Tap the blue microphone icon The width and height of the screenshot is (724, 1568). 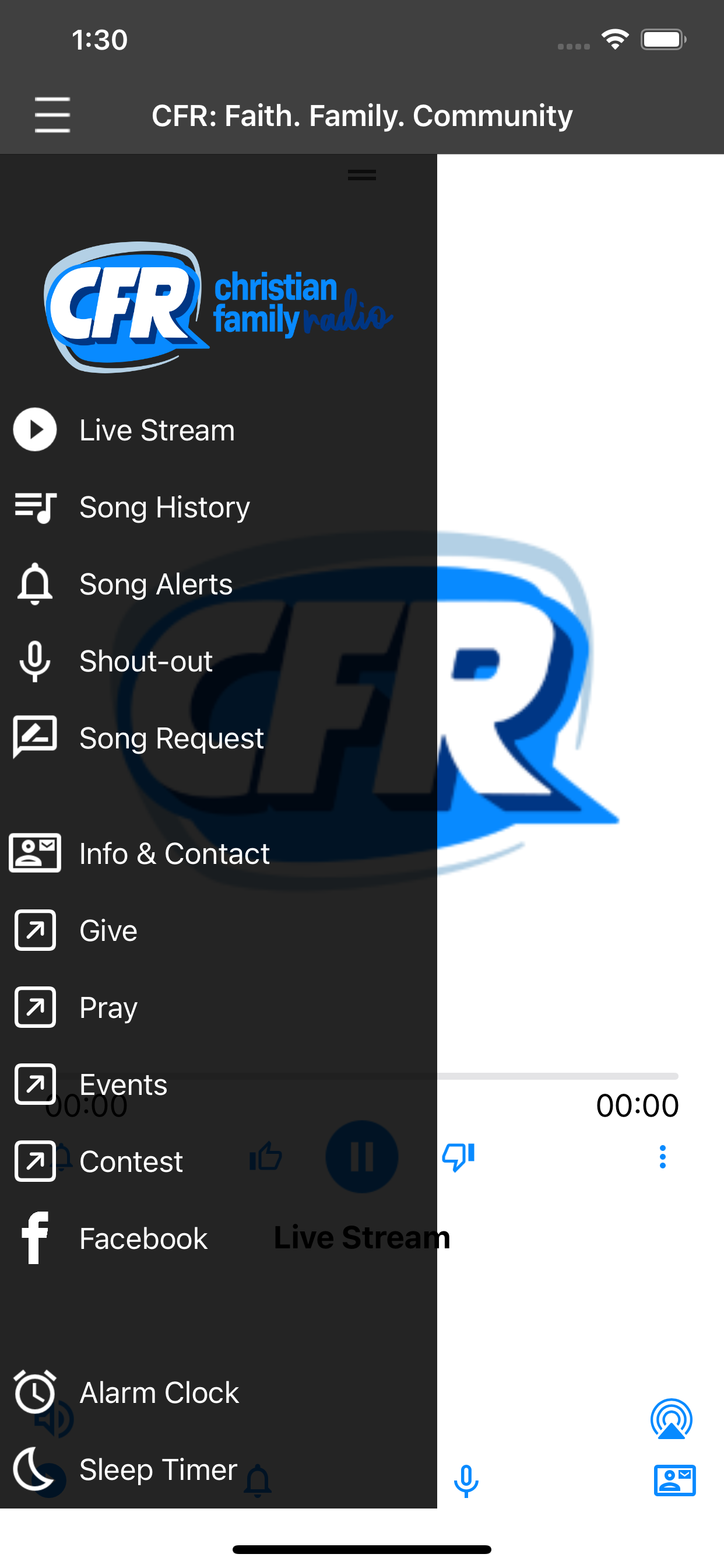(466, 1481)
